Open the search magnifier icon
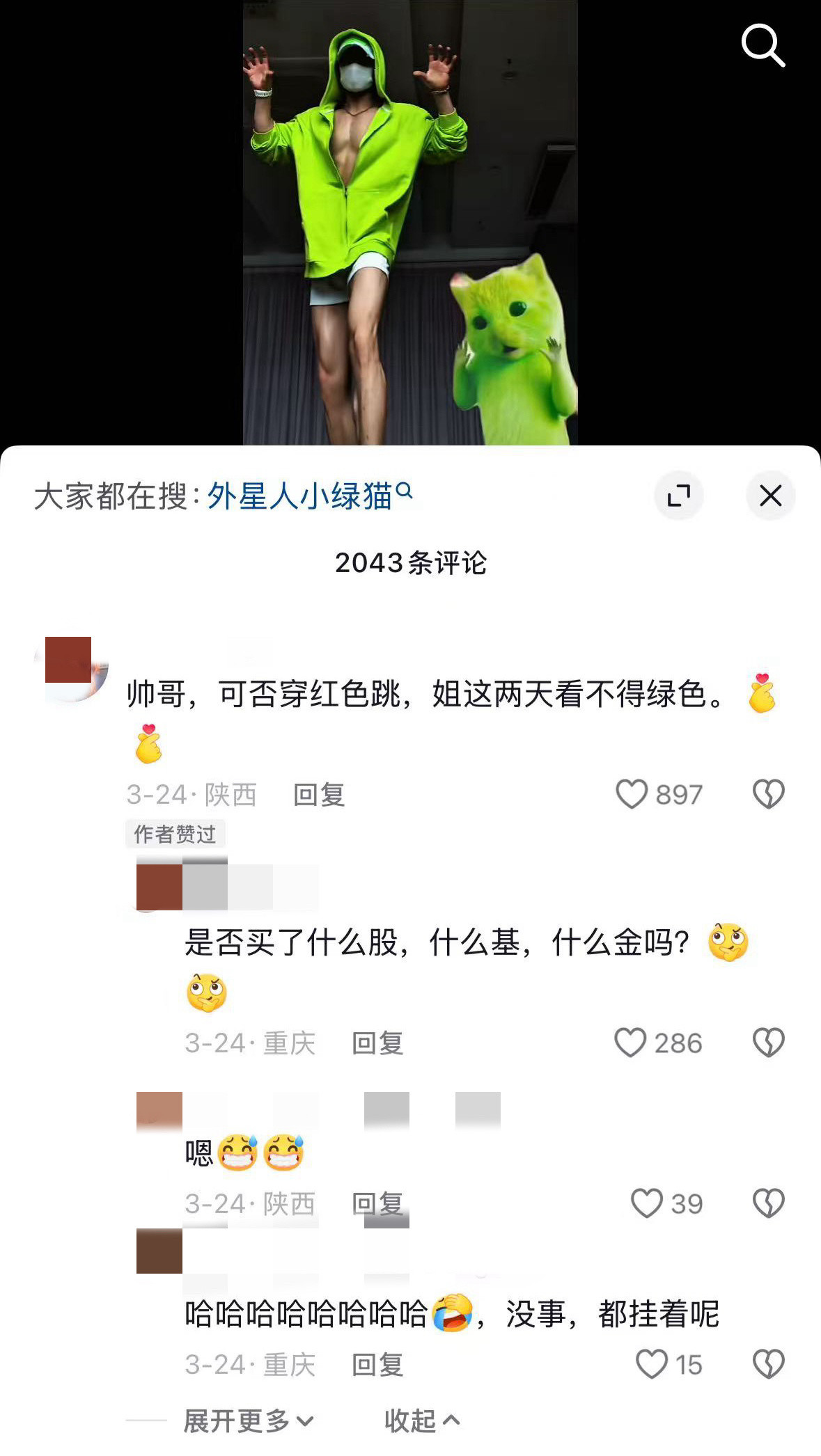The width and height of the screenshot is (821, 1456). pos(764,47)
